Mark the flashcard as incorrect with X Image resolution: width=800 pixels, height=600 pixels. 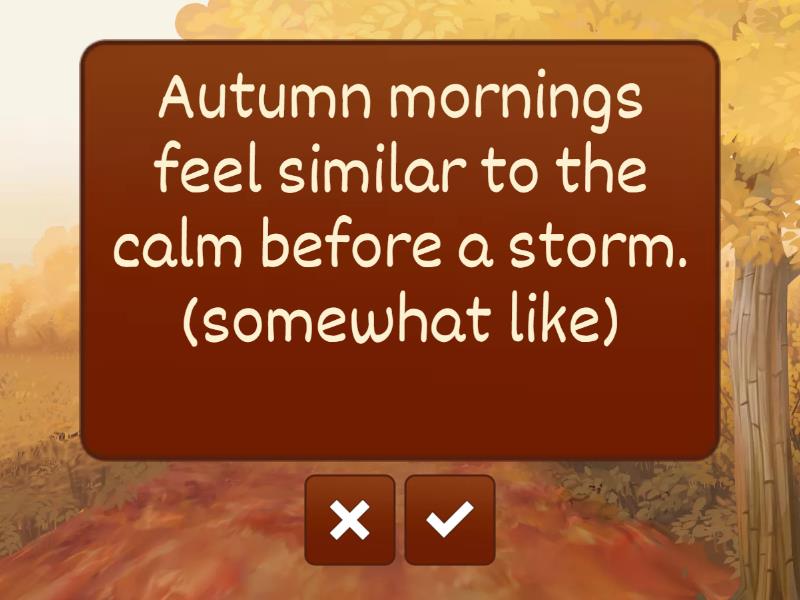[x=349, y=520]
